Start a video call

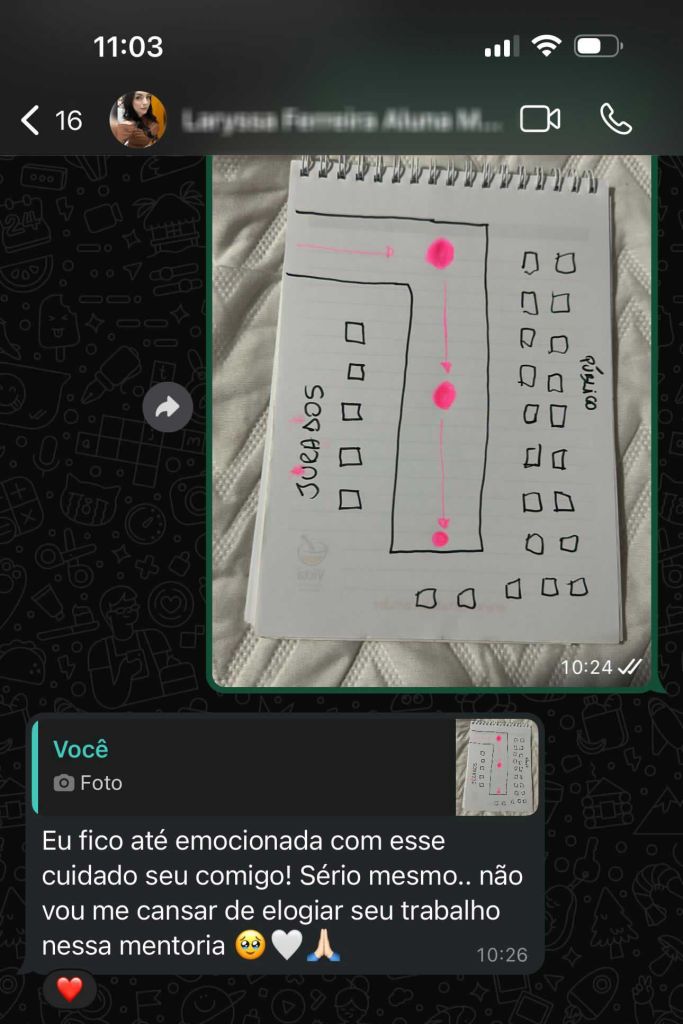point(540,120)
